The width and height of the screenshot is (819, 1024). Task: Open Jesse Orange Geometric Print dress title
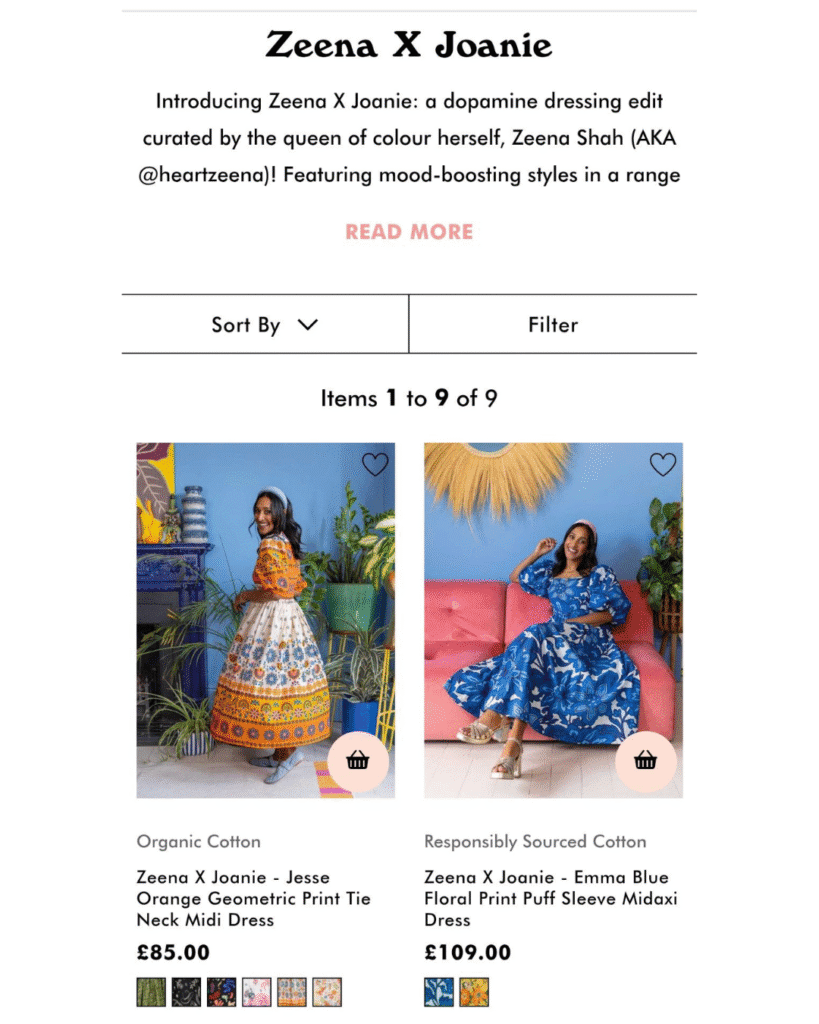(x=253, y=898)
